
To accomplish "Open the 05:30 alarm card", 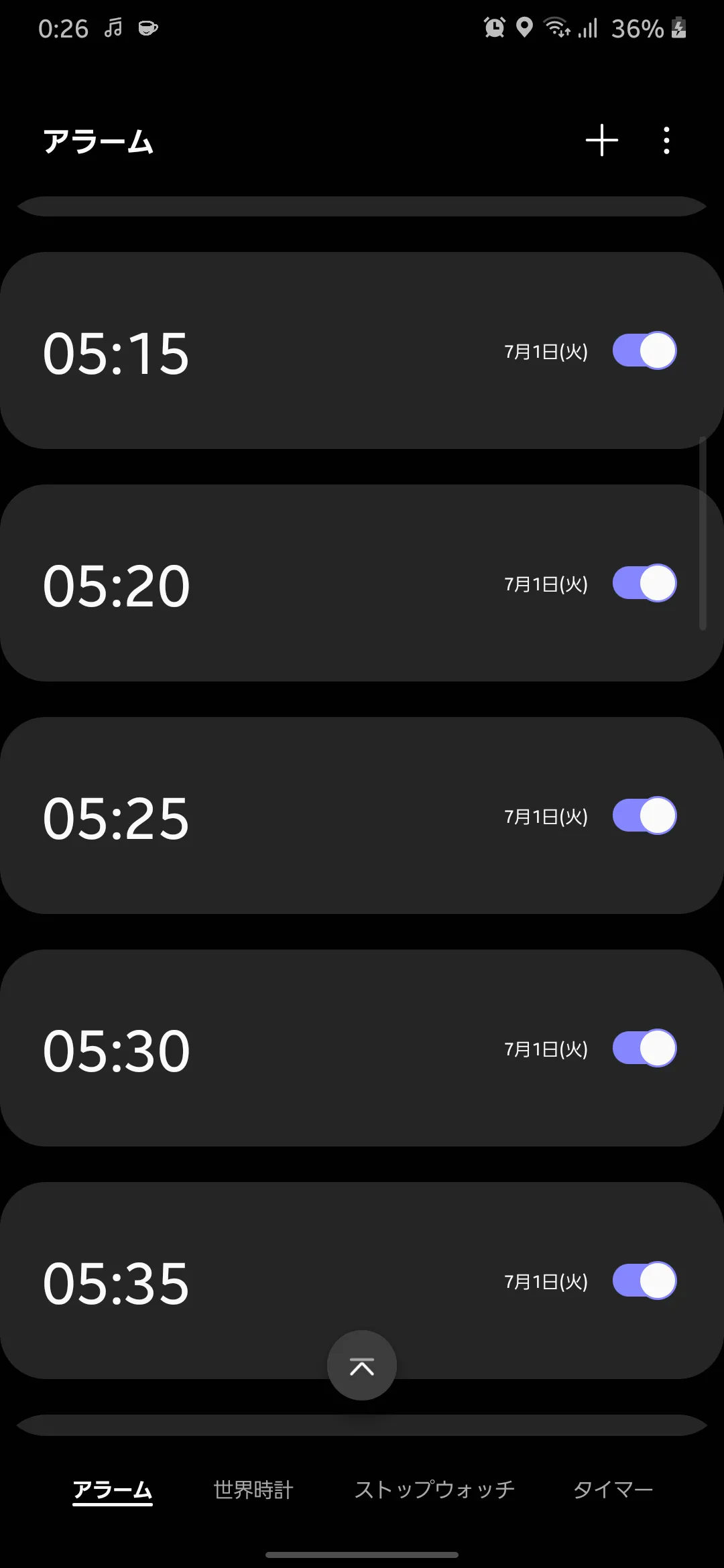I will pyautogui.click(x=362, y=1048).
